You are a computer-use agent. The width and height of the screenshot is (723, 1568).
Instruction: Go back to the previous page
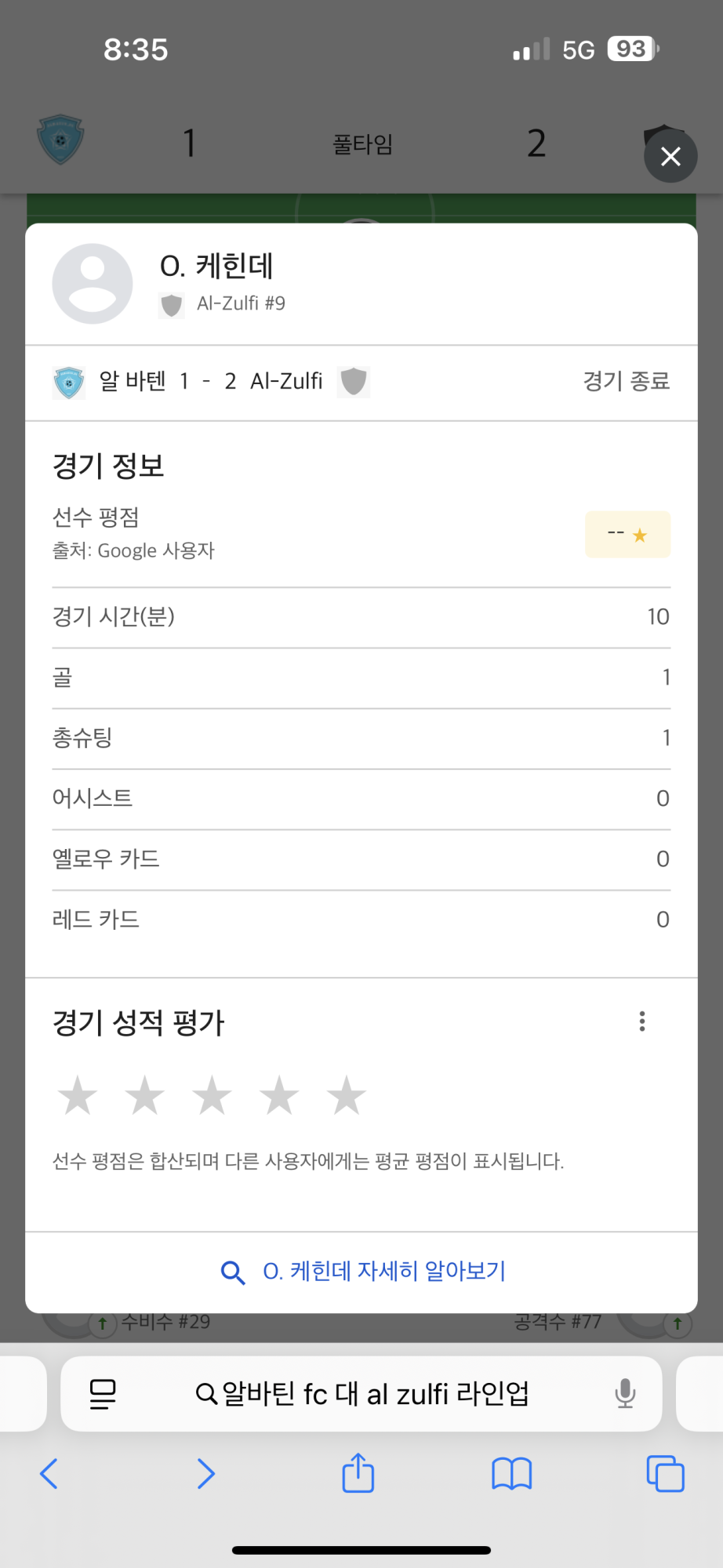(49, 1474)
